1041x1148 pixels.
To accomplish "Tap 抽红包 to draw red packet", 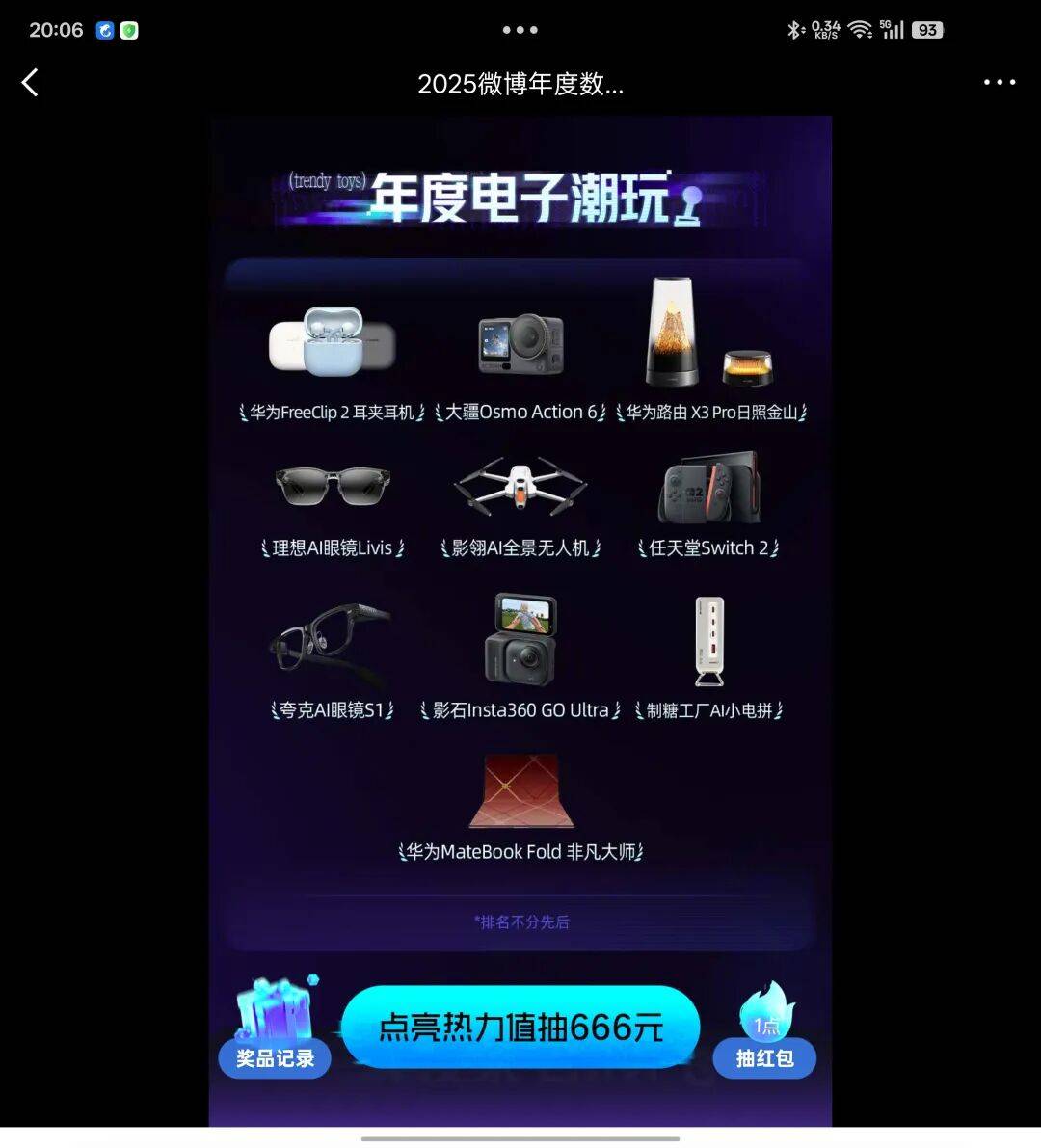I will point(764,1056).
